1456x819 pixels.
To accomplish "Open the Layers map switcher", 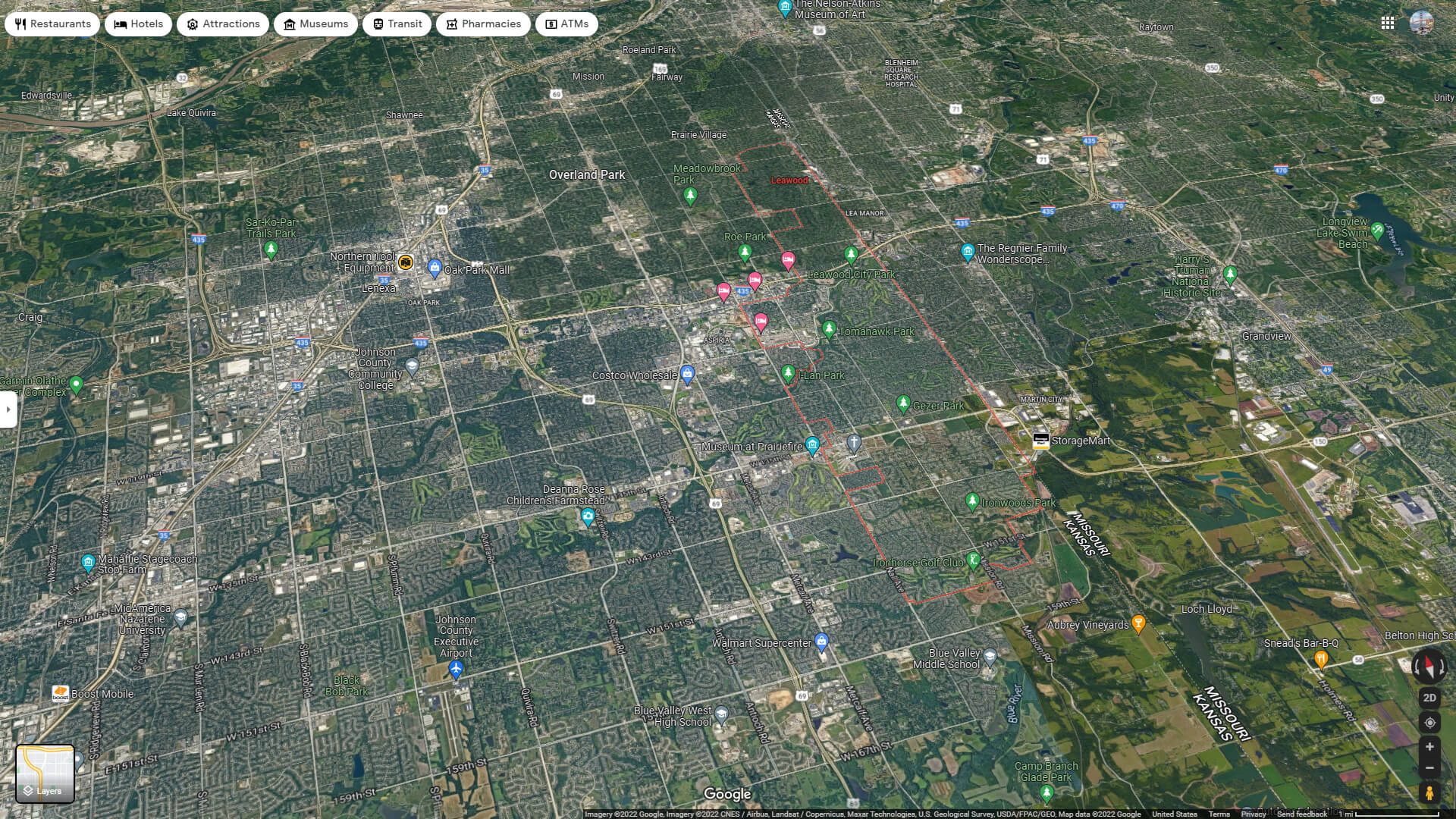I will (x=45, y=773).
